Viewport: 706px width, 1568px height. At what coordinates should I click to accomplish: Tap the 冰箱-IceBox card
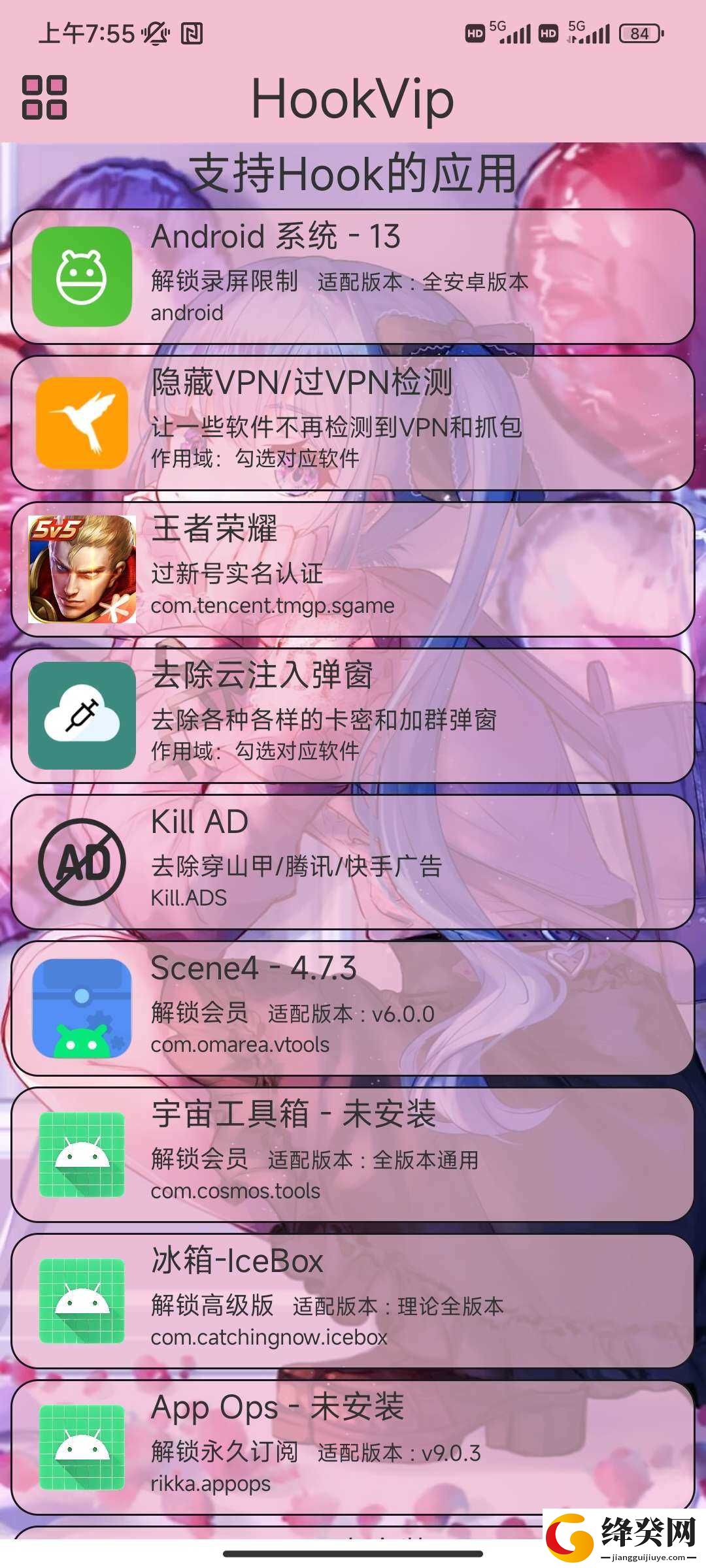(x=353, y=1301)
